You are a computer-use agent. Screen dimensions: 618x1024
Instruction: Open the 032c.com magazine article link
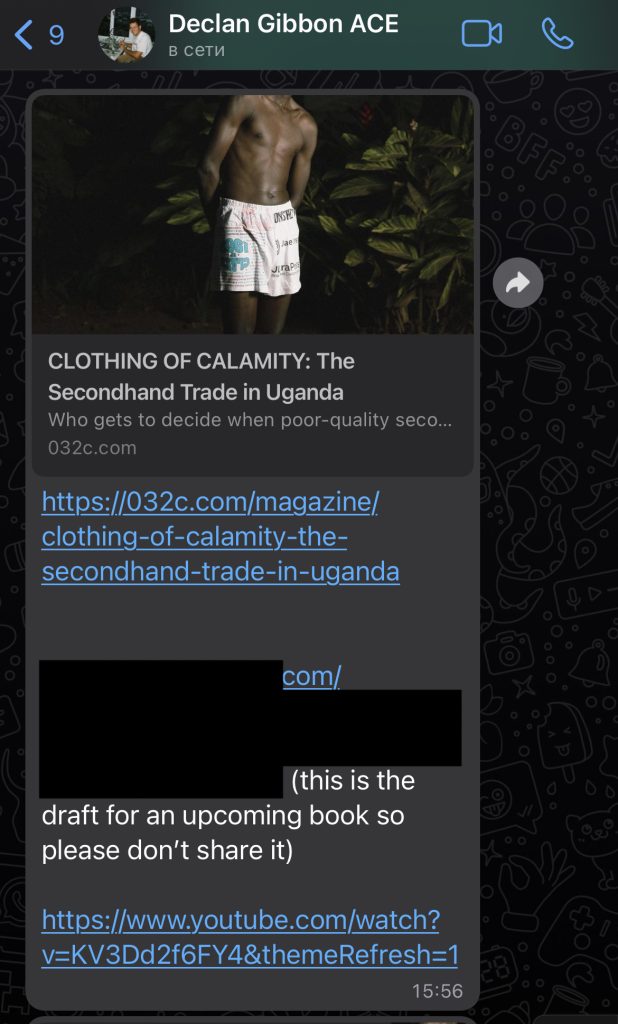point(220,537)
